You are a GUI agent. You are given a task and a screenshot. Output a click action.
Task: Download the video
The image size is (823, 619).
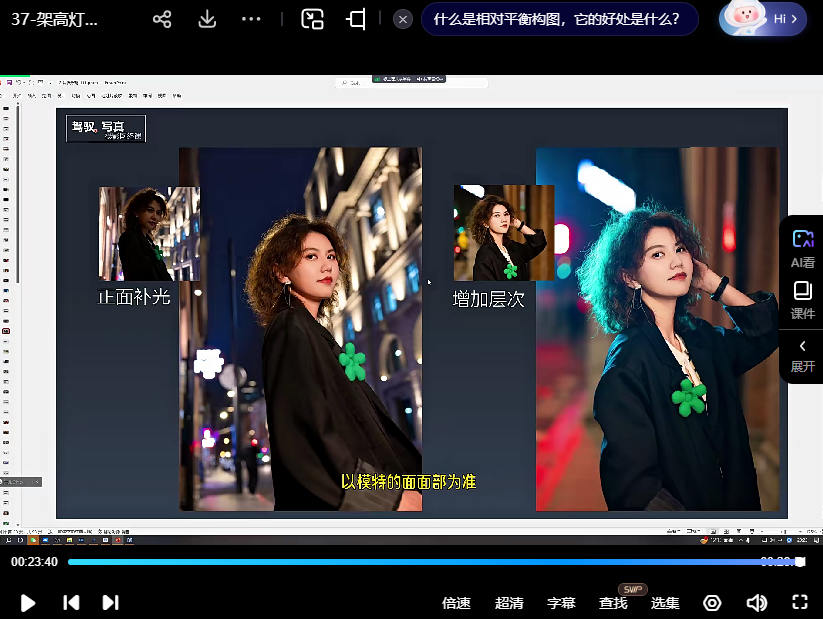click(207, 19)
